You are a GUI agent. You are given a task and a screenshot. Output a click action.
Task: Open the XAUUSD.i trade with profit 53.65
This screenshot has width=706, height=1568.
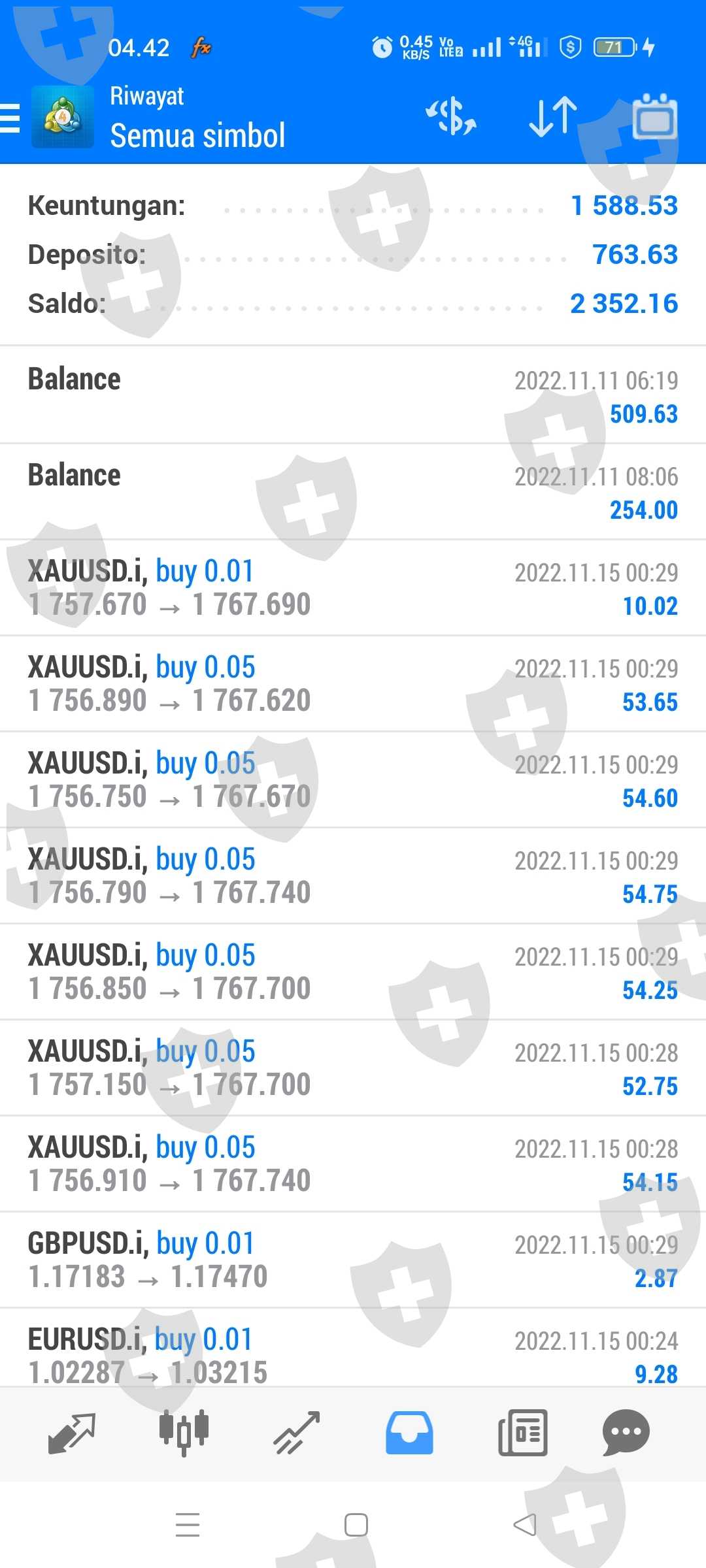click(x=353, y=684)
